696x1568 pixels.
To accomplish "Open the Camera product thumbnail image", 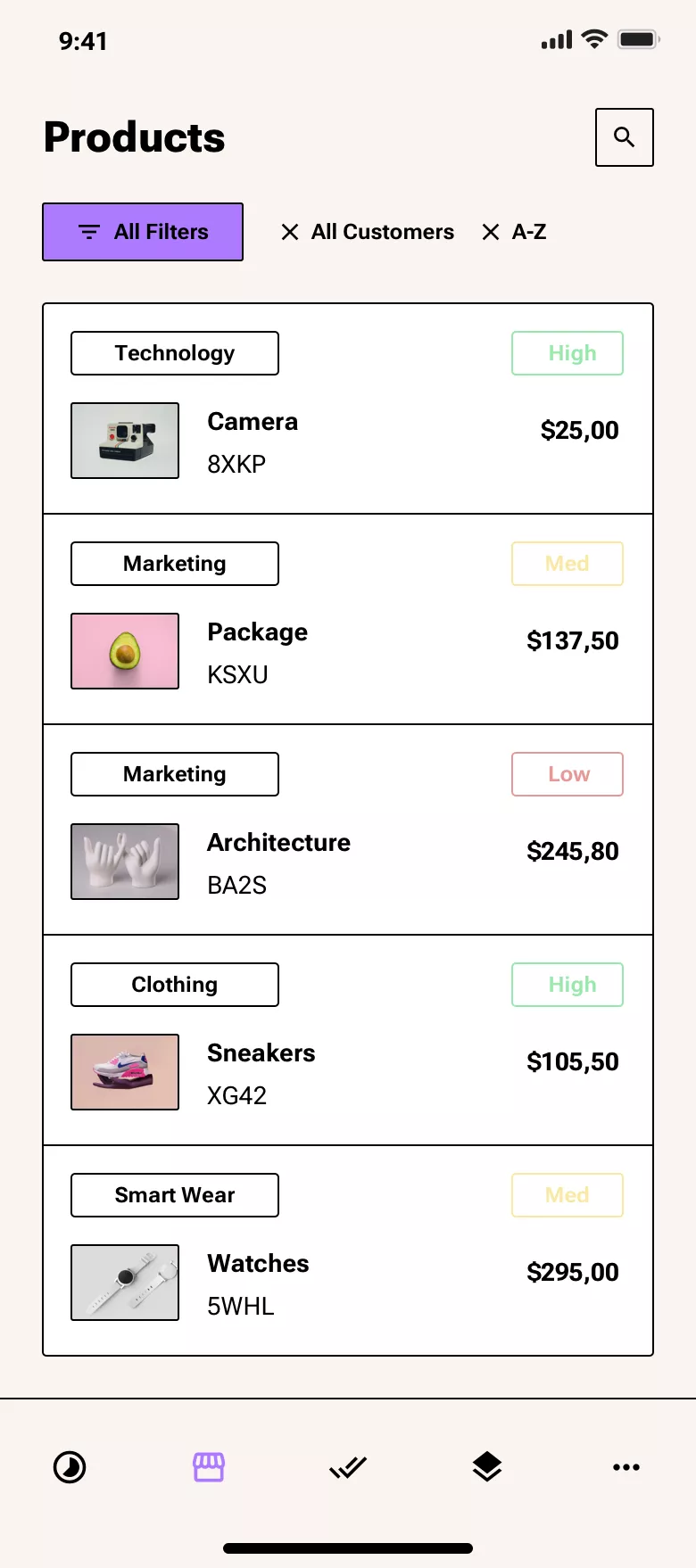I will tap(124, 440).
